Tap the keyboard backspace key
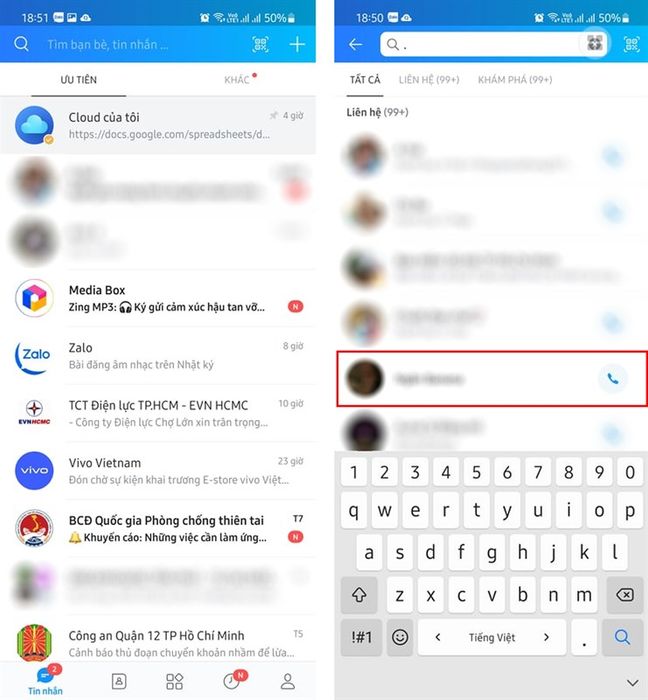This screenshot has width=648, height=700. (623, 595)
